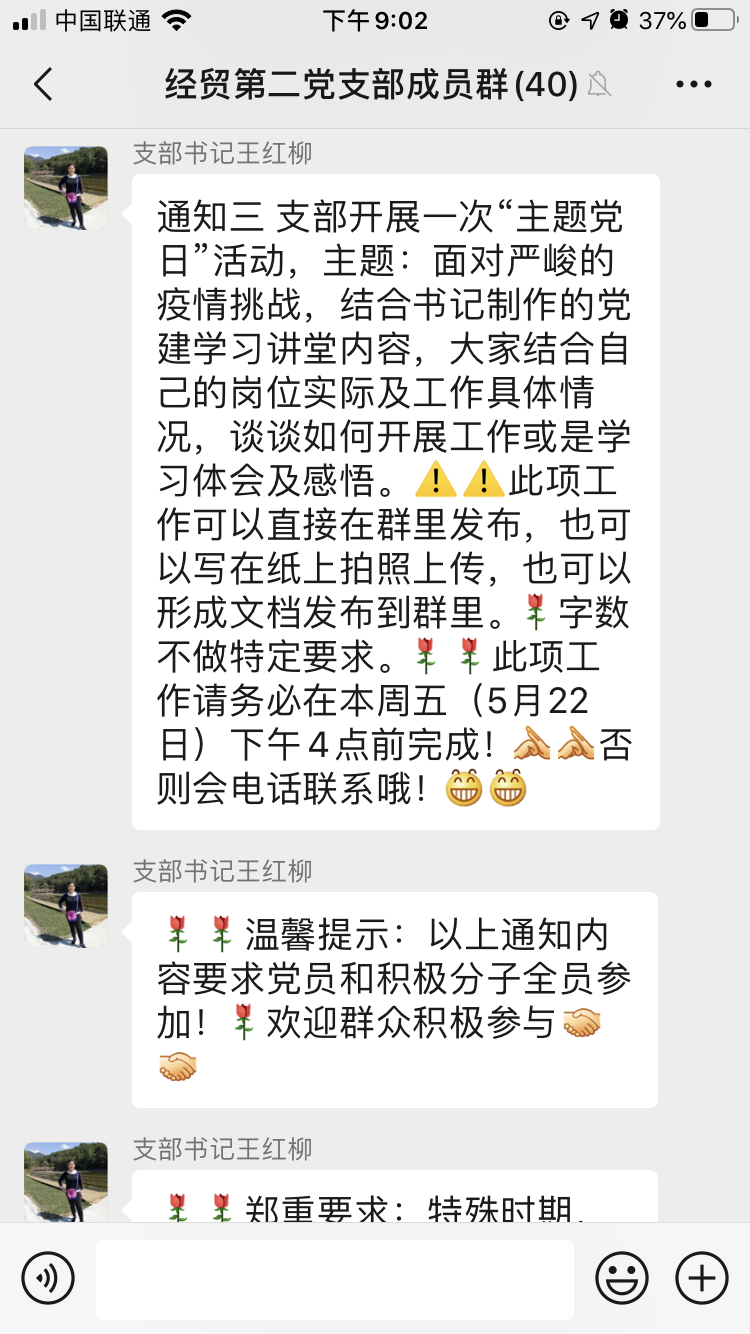Open sender avatar beside the 郑重要求 message
This screenshot has height=1334, width=750.
[x=66, y=1182]
